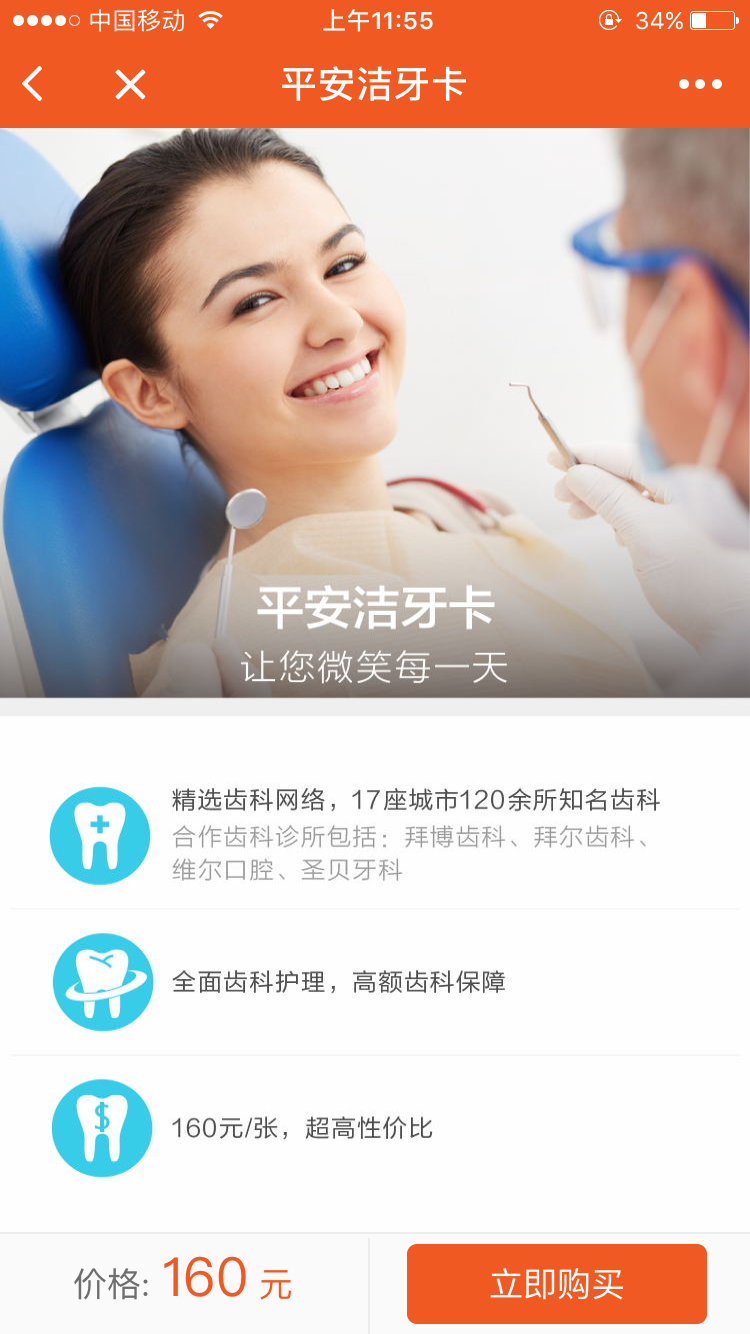The height and width of the screenshot is (1334, 750).
Task: Tap 立即购买 to buy now
Action: click(556, 1284)
